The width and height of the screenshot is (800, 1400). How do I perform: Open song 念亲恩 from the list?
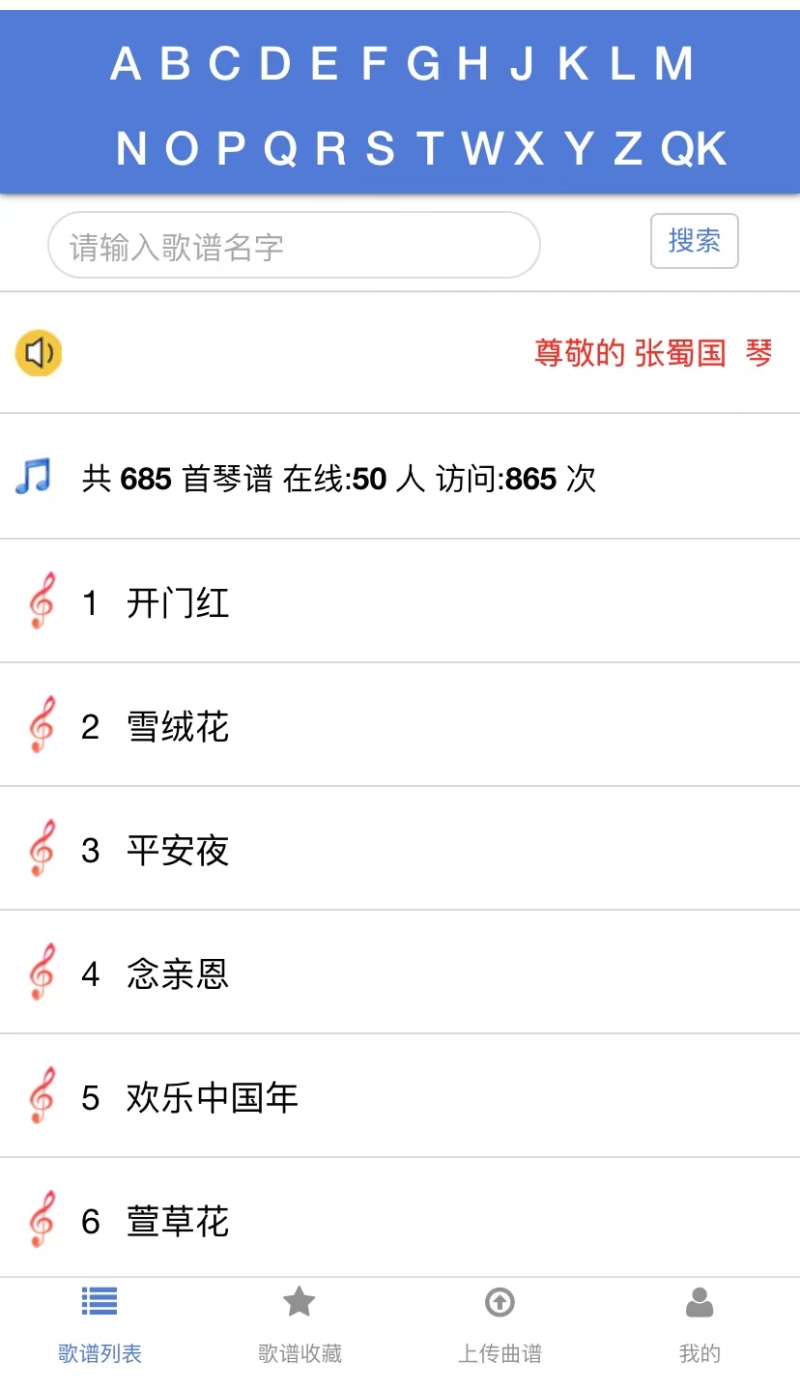pos(178,972)
